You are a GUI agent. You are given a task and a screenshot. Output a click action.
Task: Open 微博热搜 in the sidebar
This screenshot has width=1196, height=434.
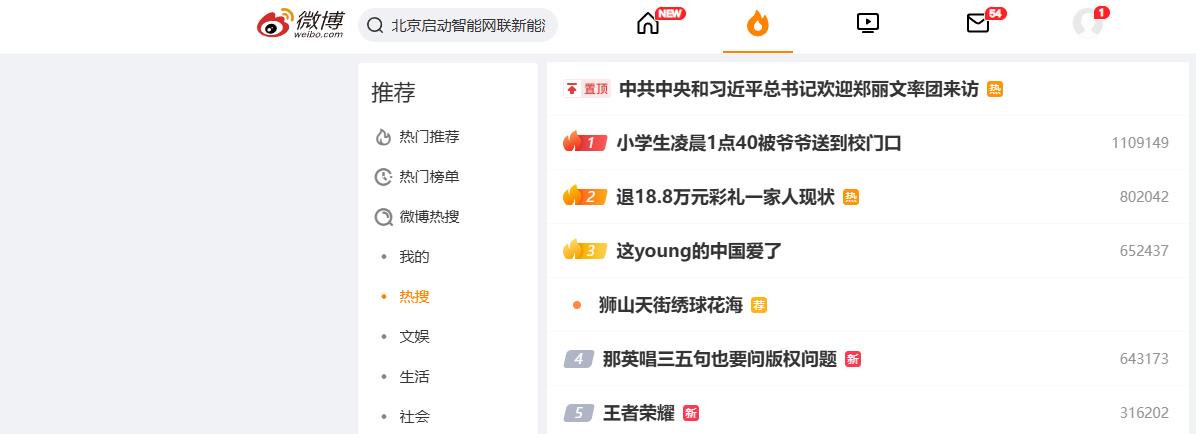click(428, 217)
